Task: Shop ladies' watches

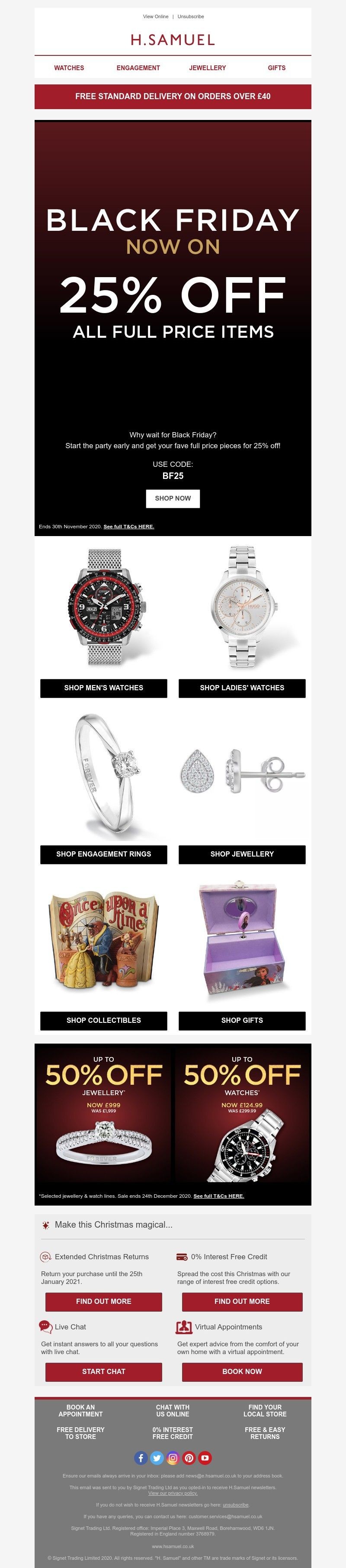Action: point(242,688)
